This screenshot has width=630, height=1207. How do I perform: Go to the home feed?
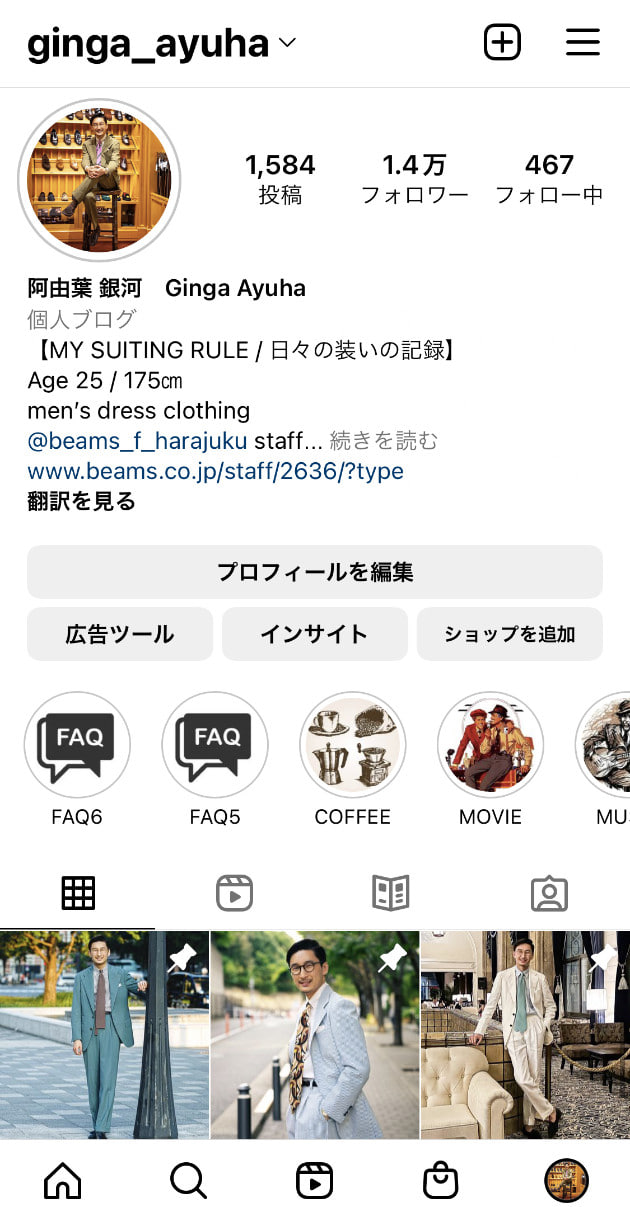click(63, 1181)
